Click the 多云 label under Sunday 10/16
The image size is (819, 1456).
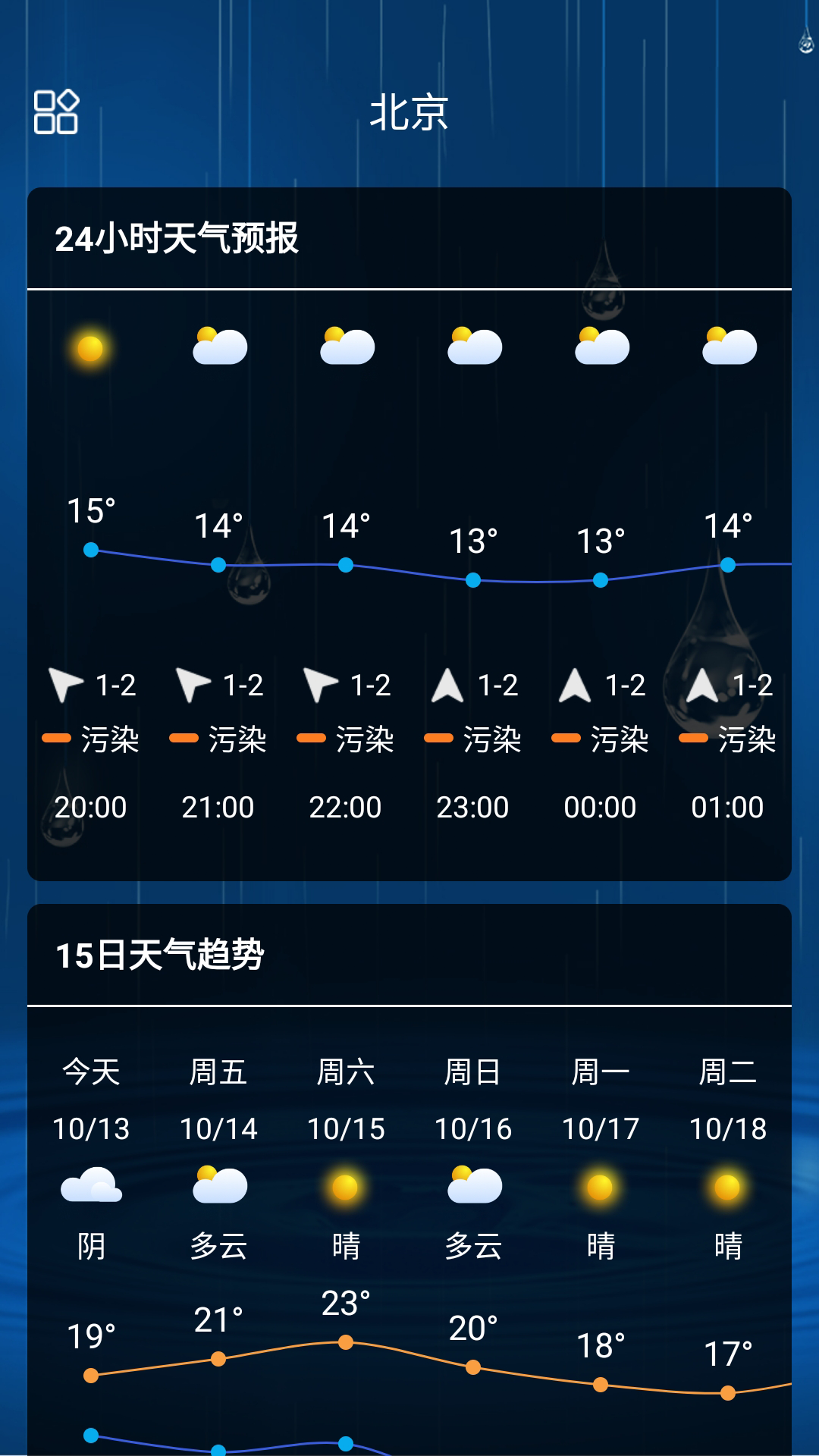click(472, 1244)
